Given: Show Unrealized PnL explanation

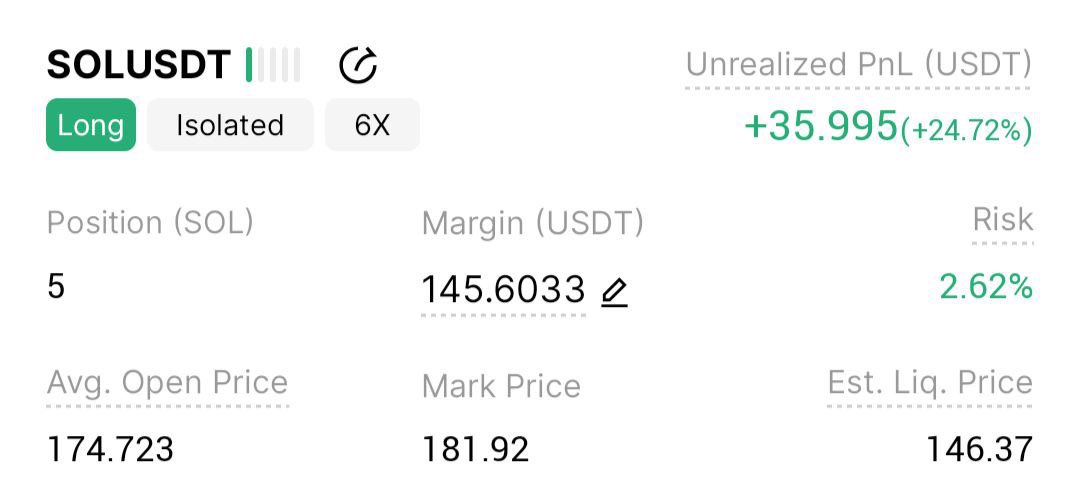Looking at the screenshot, I should point(858,66).
